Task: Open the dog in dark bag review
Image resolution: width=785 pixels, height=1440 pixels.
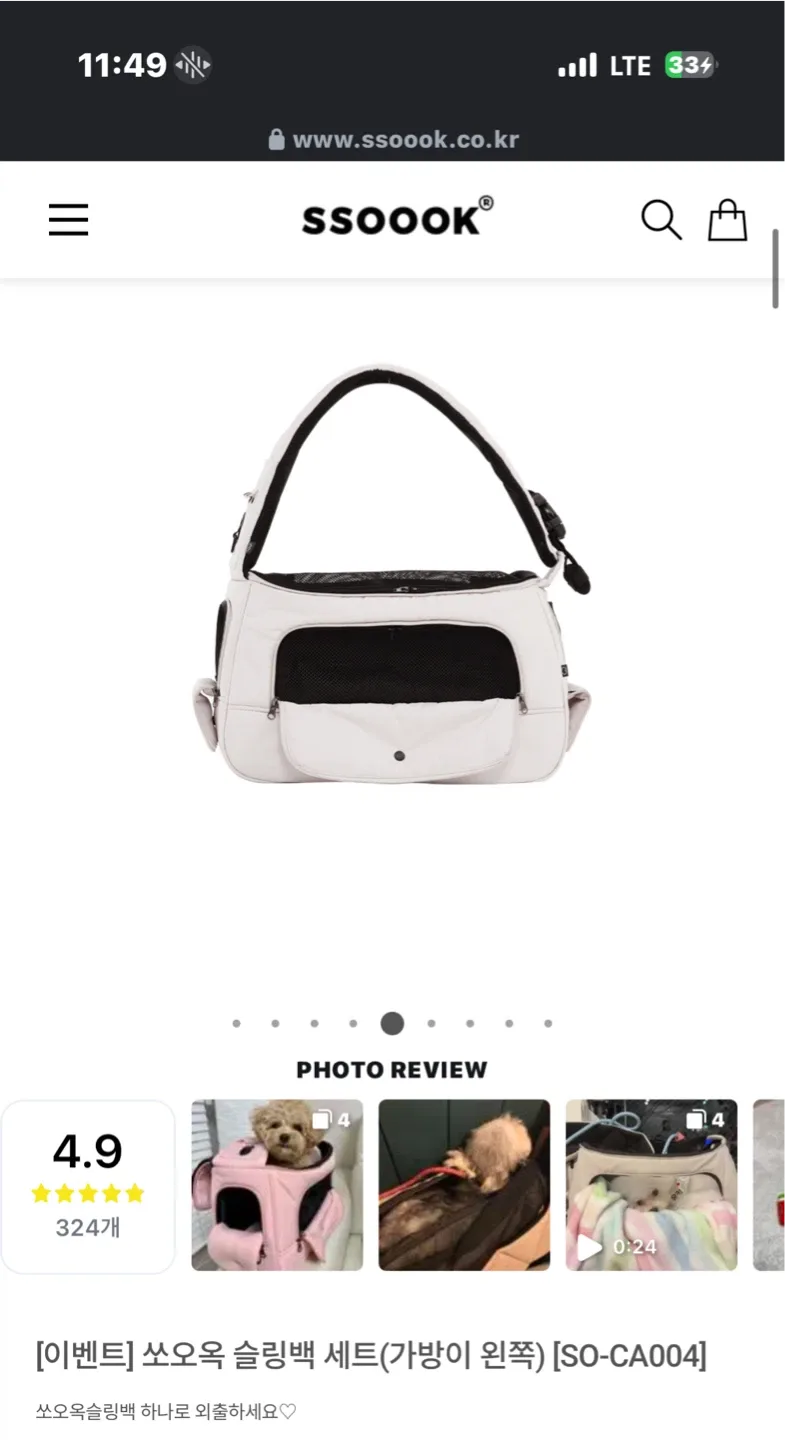Action: tap(464, 1185)
